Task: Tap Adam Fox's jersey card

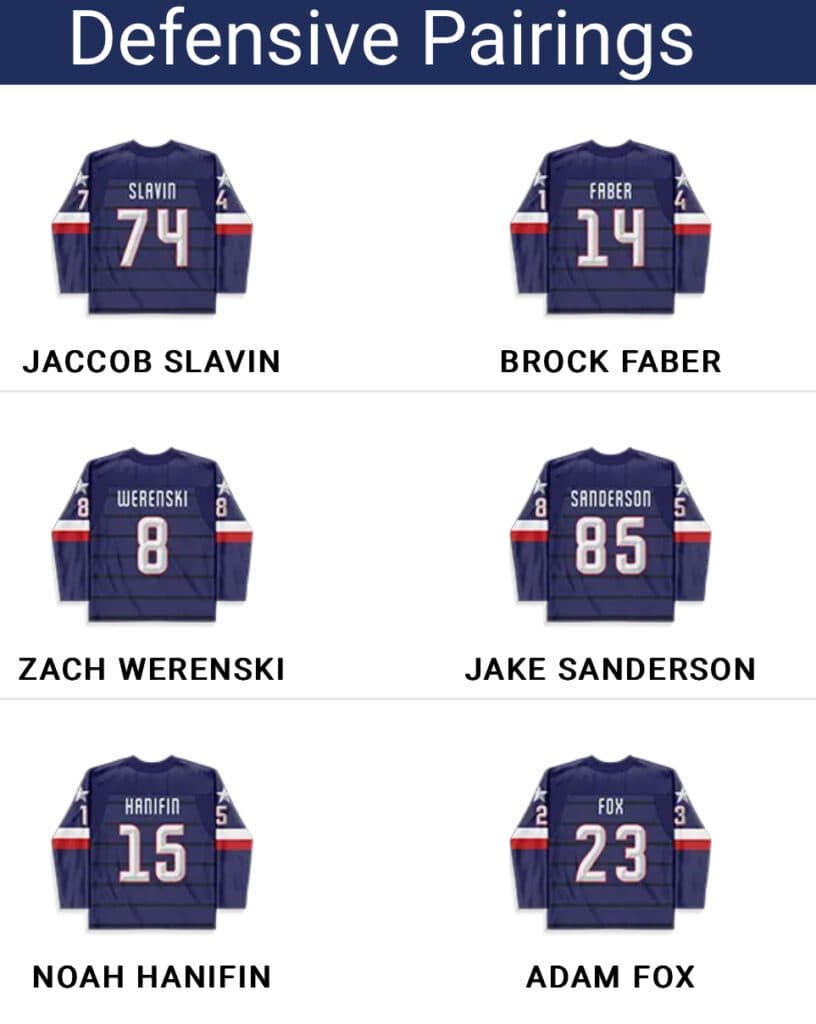Action: coord(610,845)
